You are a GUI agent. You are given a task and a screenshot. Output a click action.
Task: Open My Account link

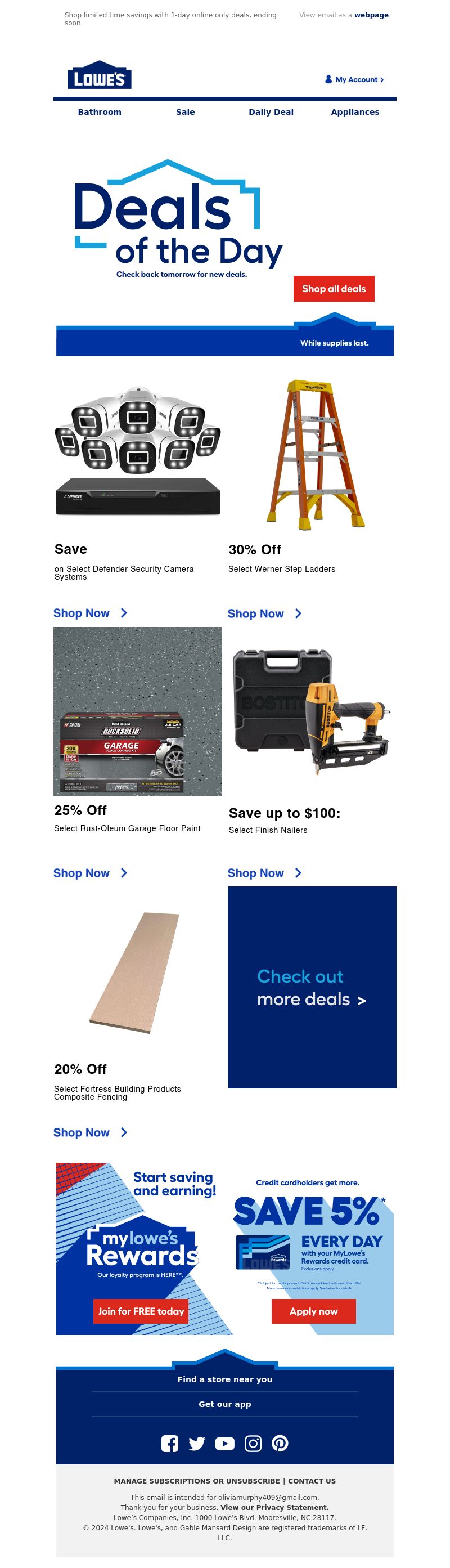pos(354,80)
